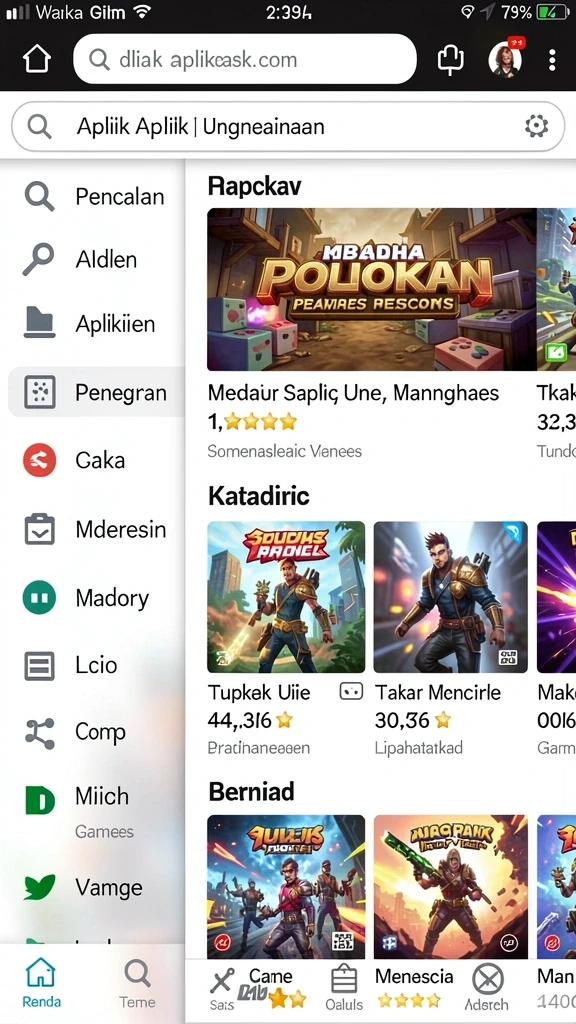Screen dimensions: 576x1024
Task: Select the Penegran menu item
Action: (x=95, y=392)
